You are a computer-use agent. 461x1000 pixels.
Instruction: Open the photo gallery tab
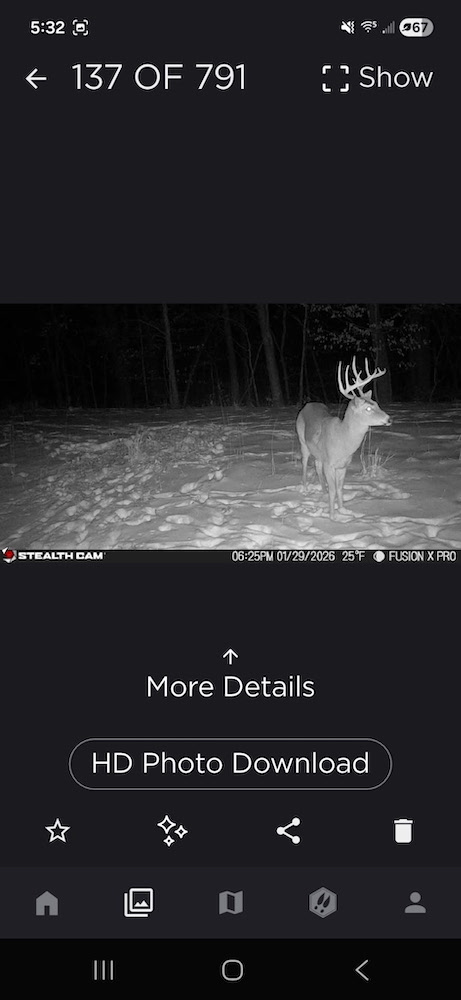[x=138, y=902]
